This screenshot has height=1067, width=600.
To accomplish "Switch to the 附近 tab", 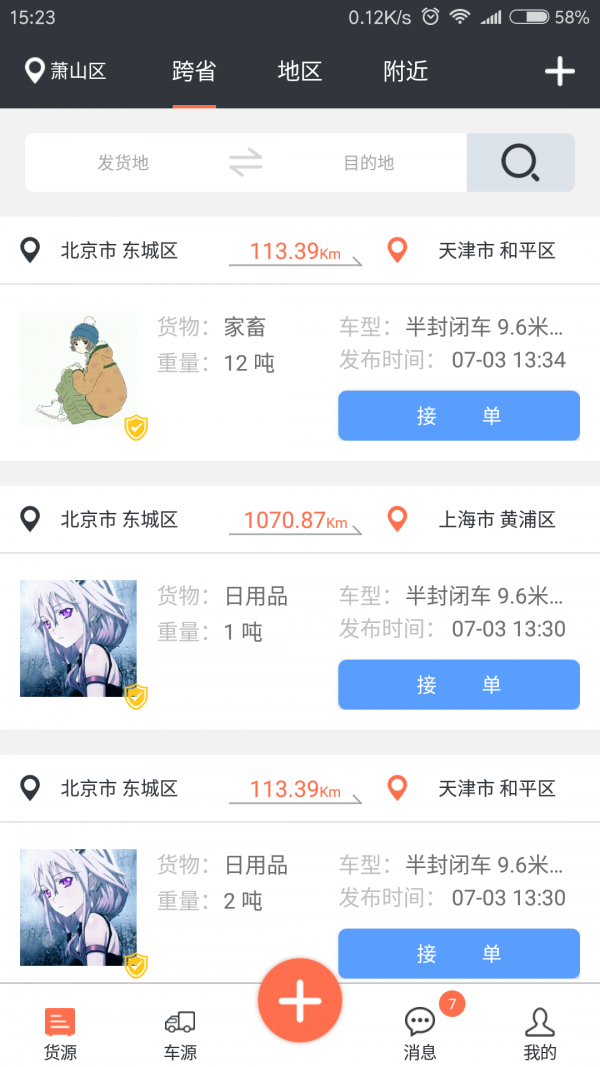I will click(406, 71).
